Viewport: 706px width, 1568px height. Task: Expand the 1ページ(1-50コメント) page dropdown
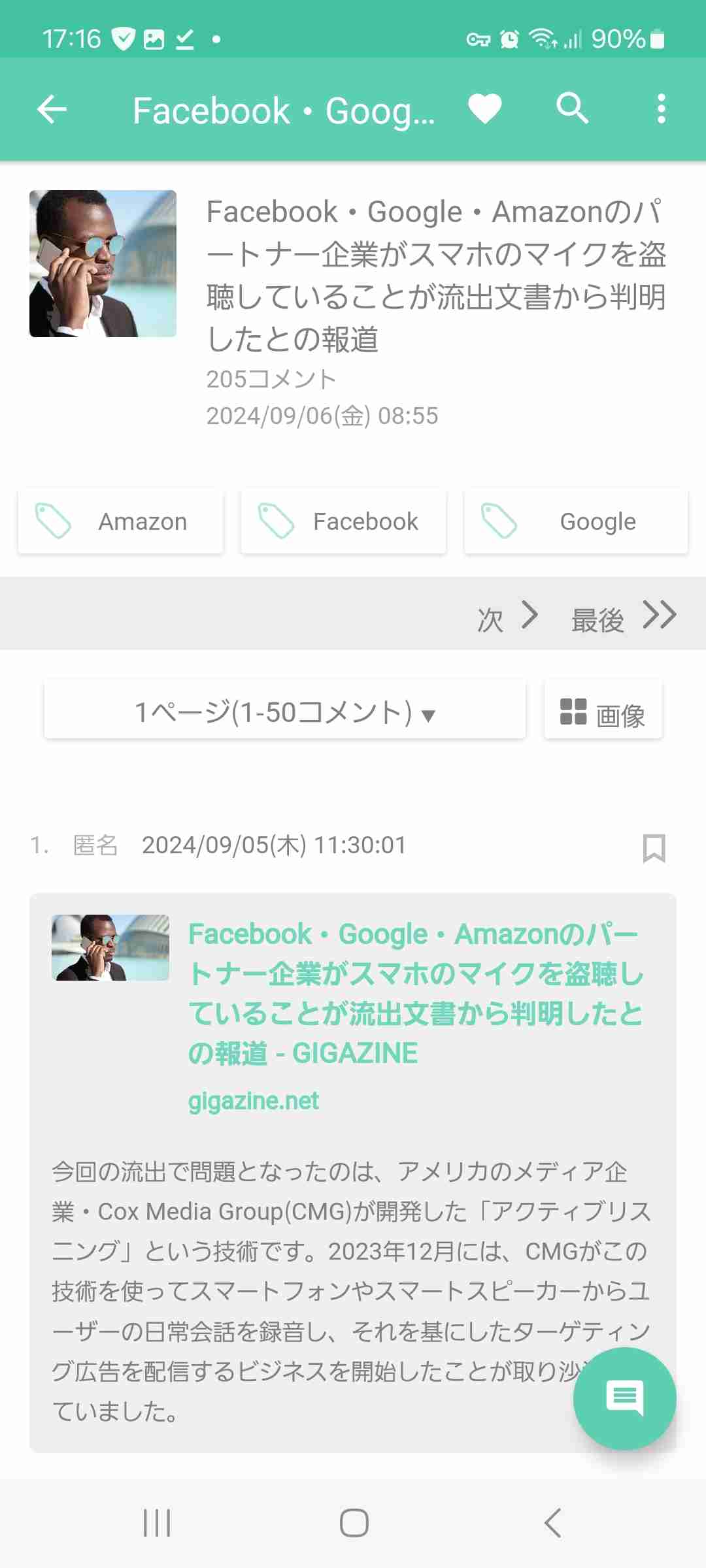pyautogui.click(x=285, y=711)
